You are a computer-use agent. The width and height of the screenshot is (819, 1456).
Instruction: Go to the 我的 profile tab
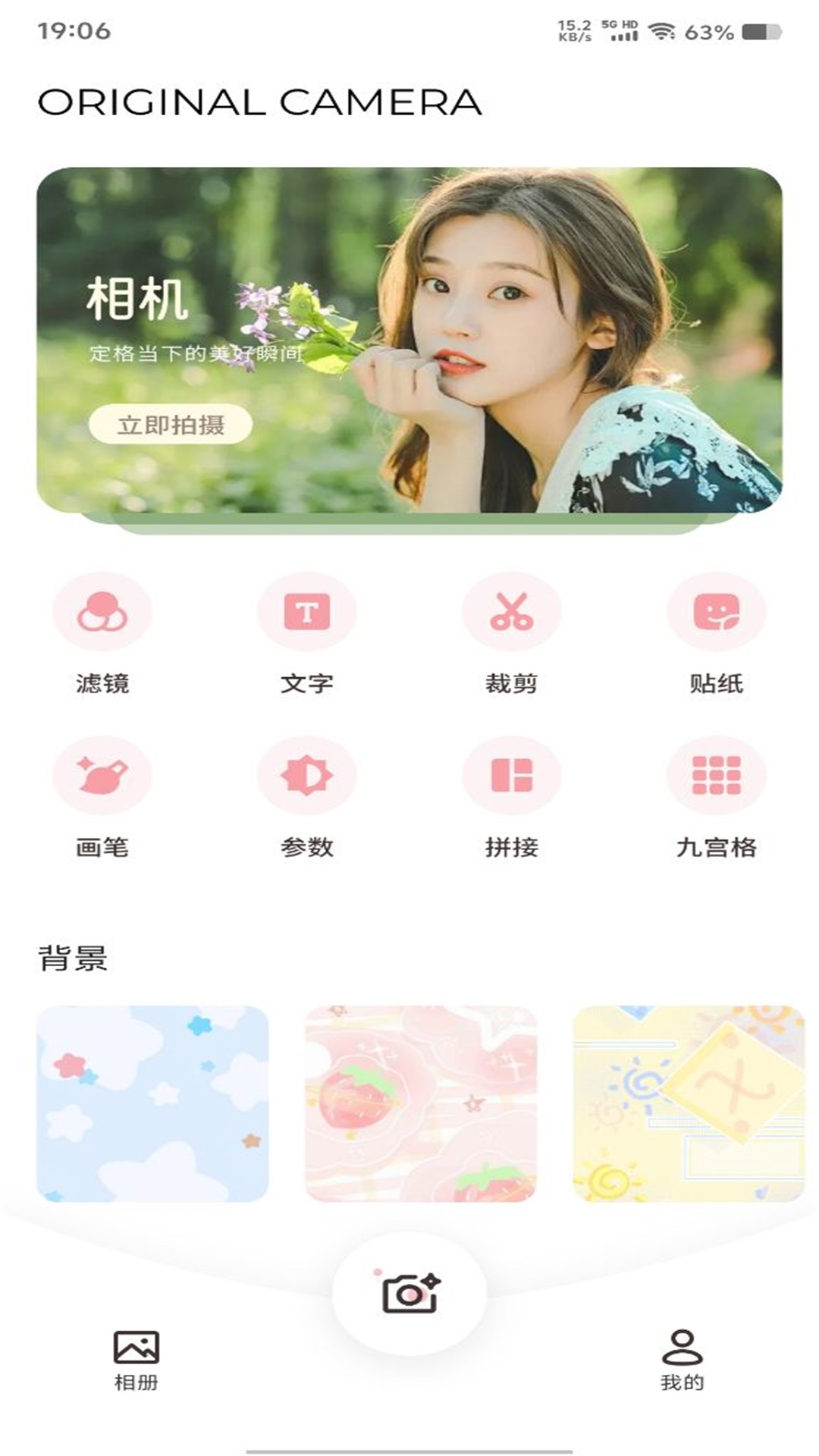[682, 1360]
